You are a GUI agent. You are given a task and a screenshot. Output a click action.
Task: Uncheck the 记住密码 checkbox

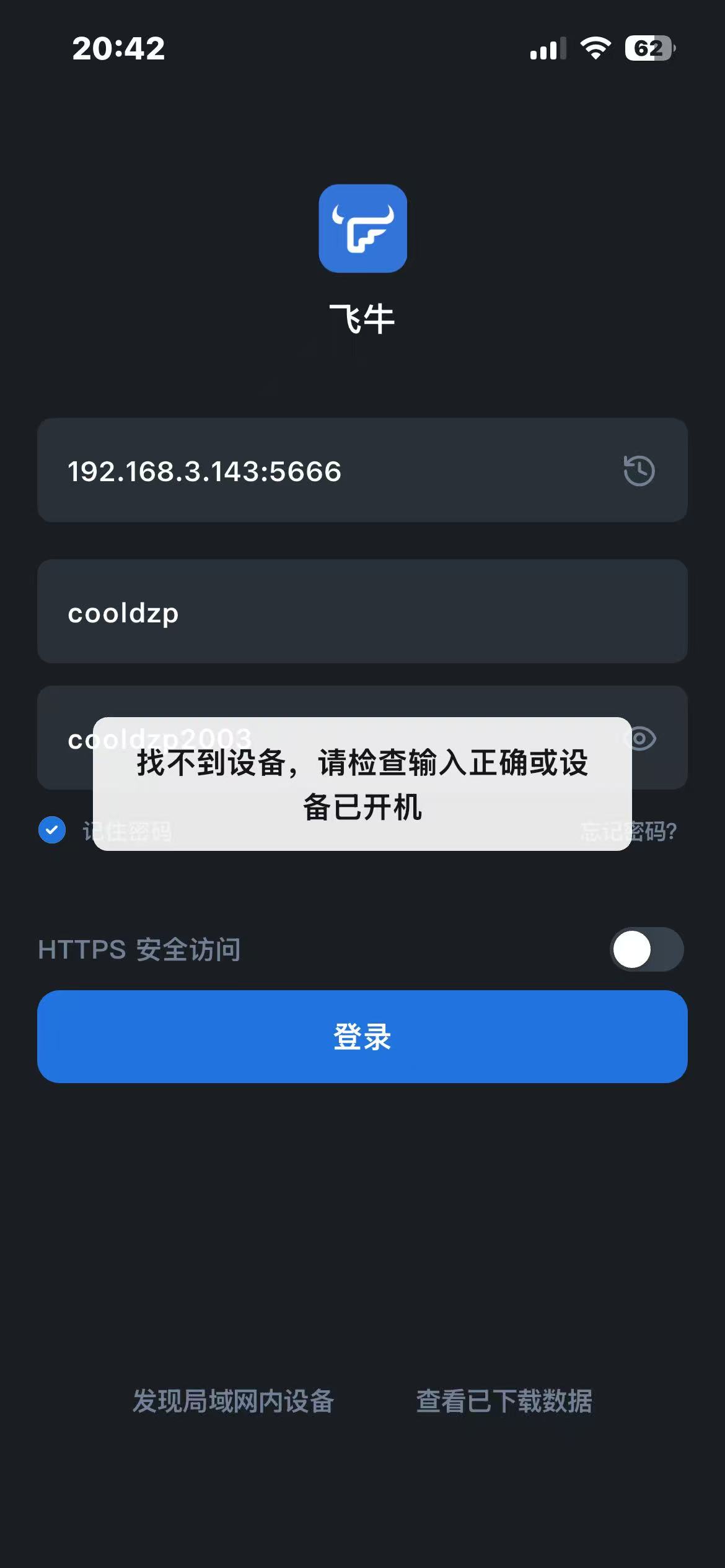[52, 830]
